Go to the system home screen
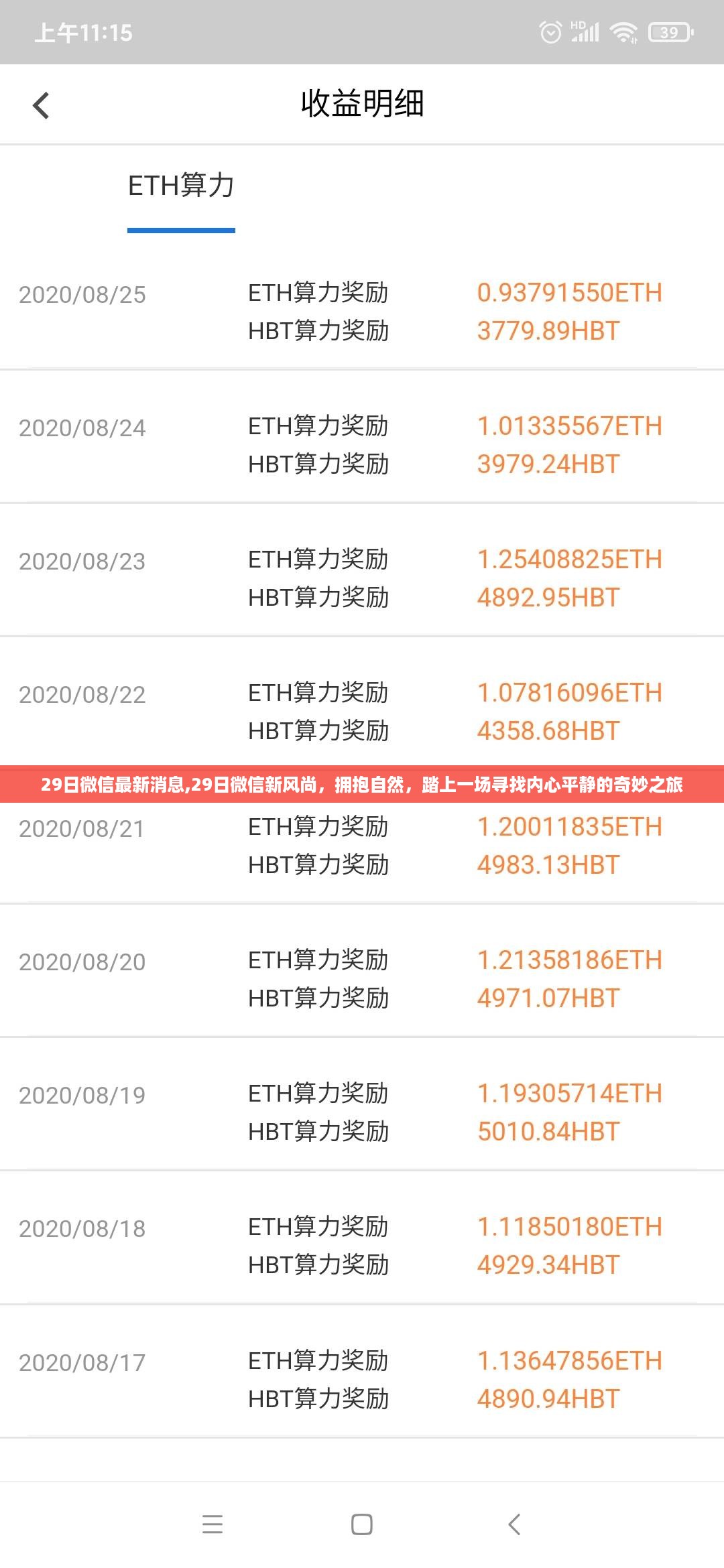 [362, 1524]
